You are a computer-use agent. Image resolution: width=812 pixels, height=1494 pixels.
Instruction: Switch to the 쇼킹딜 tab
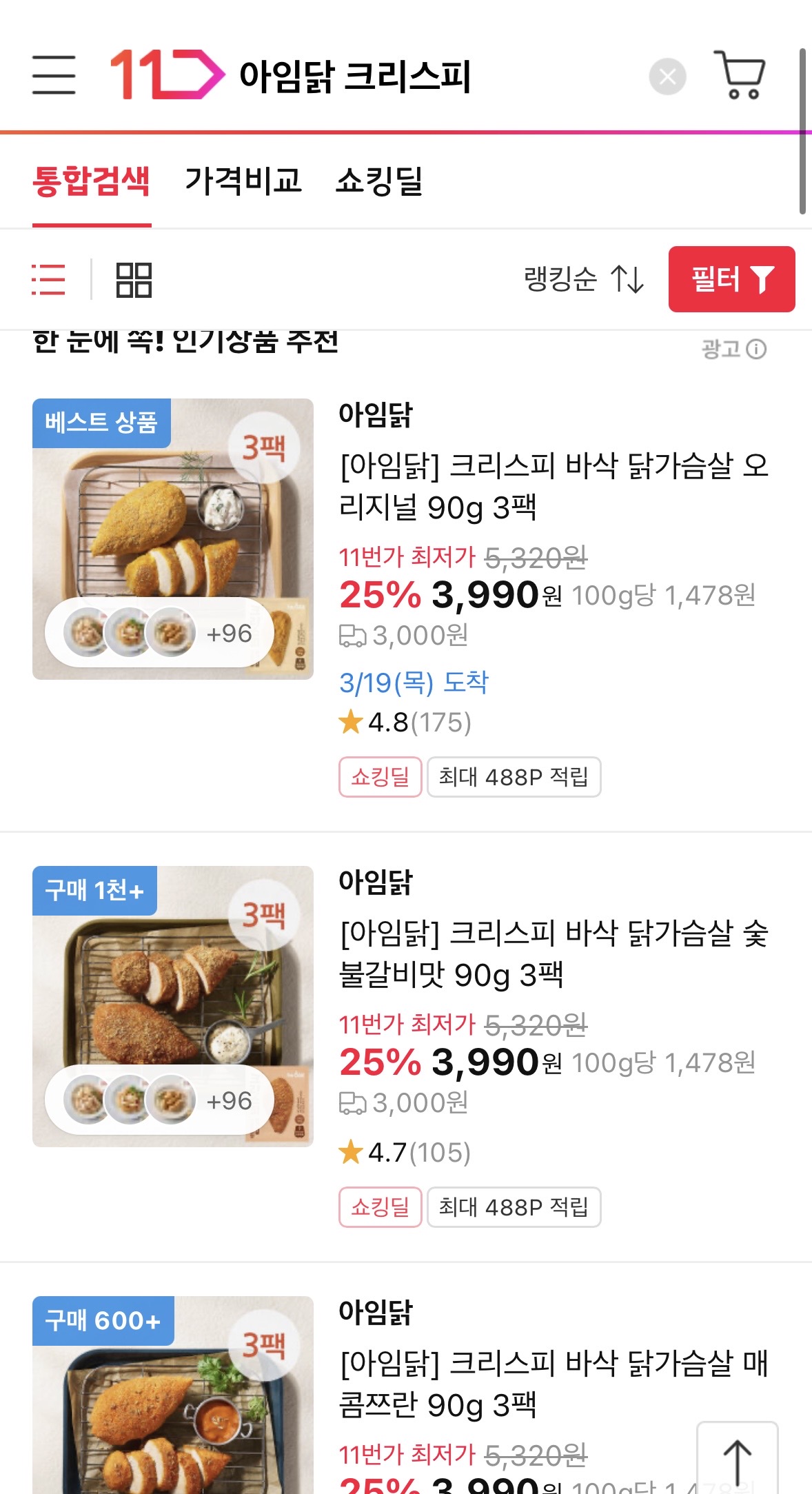[x=379, y=181]
